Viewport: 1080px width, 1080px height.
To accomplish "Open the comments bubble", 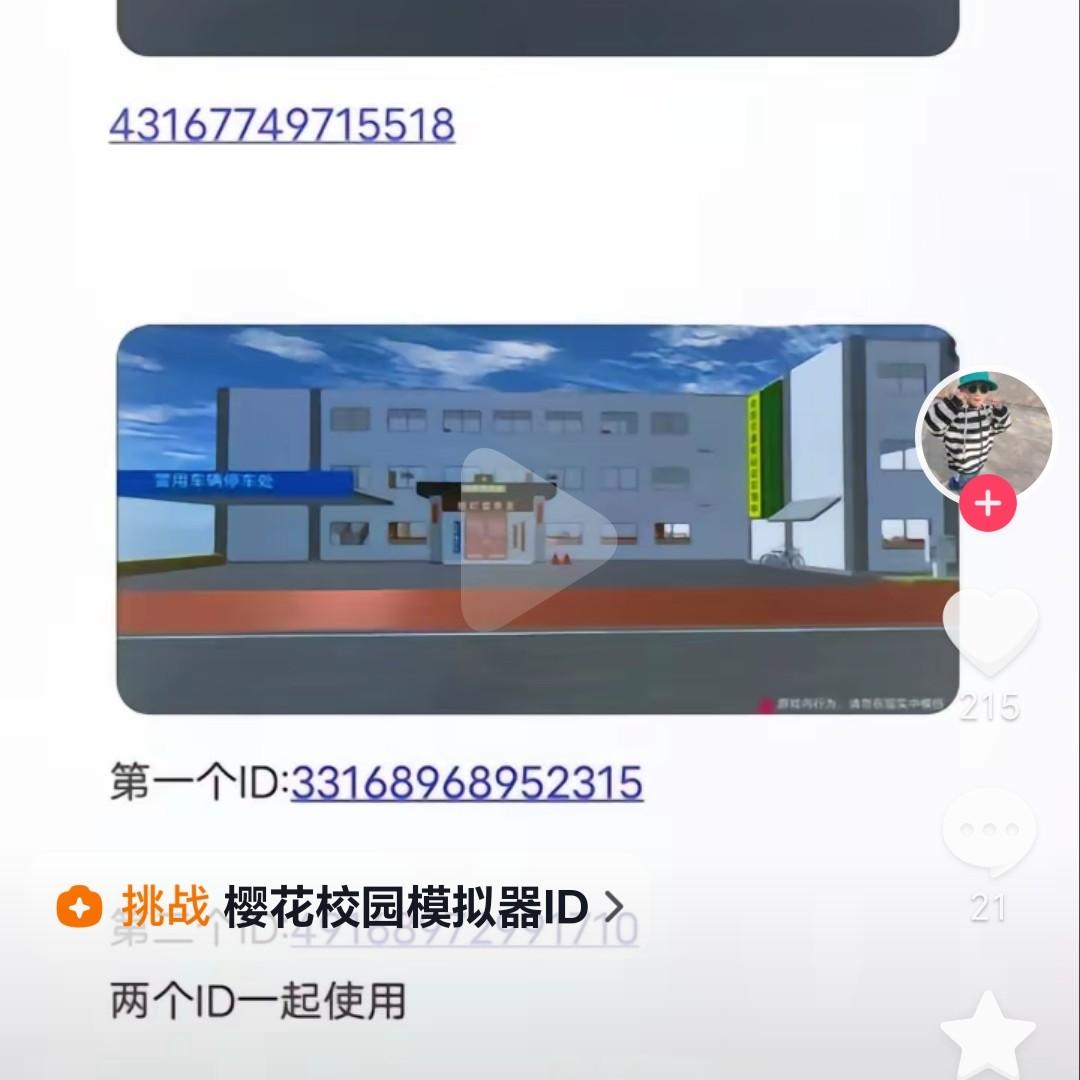I will tap(989, 832).
